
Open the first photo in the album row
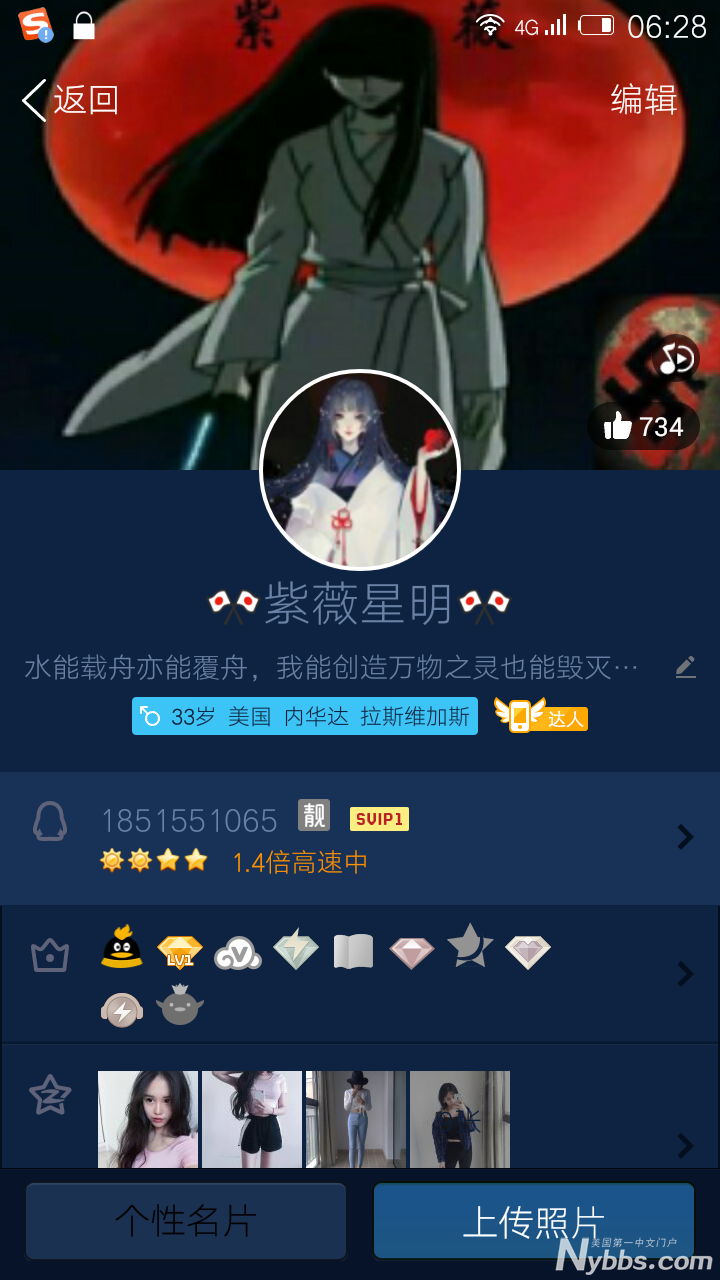point(148,1119)
